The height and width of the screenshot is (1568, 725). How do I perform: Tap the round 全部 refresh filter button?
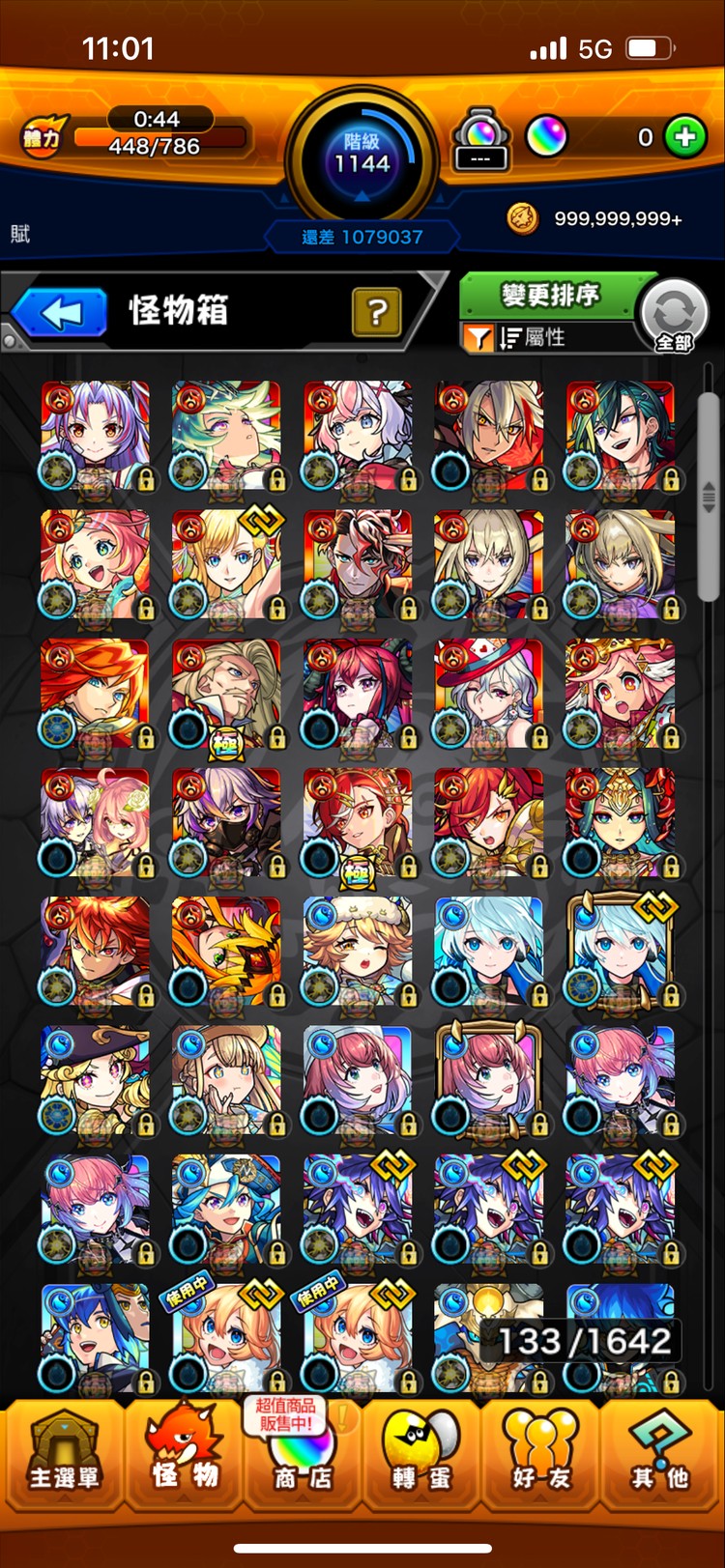tap(674, 315)
